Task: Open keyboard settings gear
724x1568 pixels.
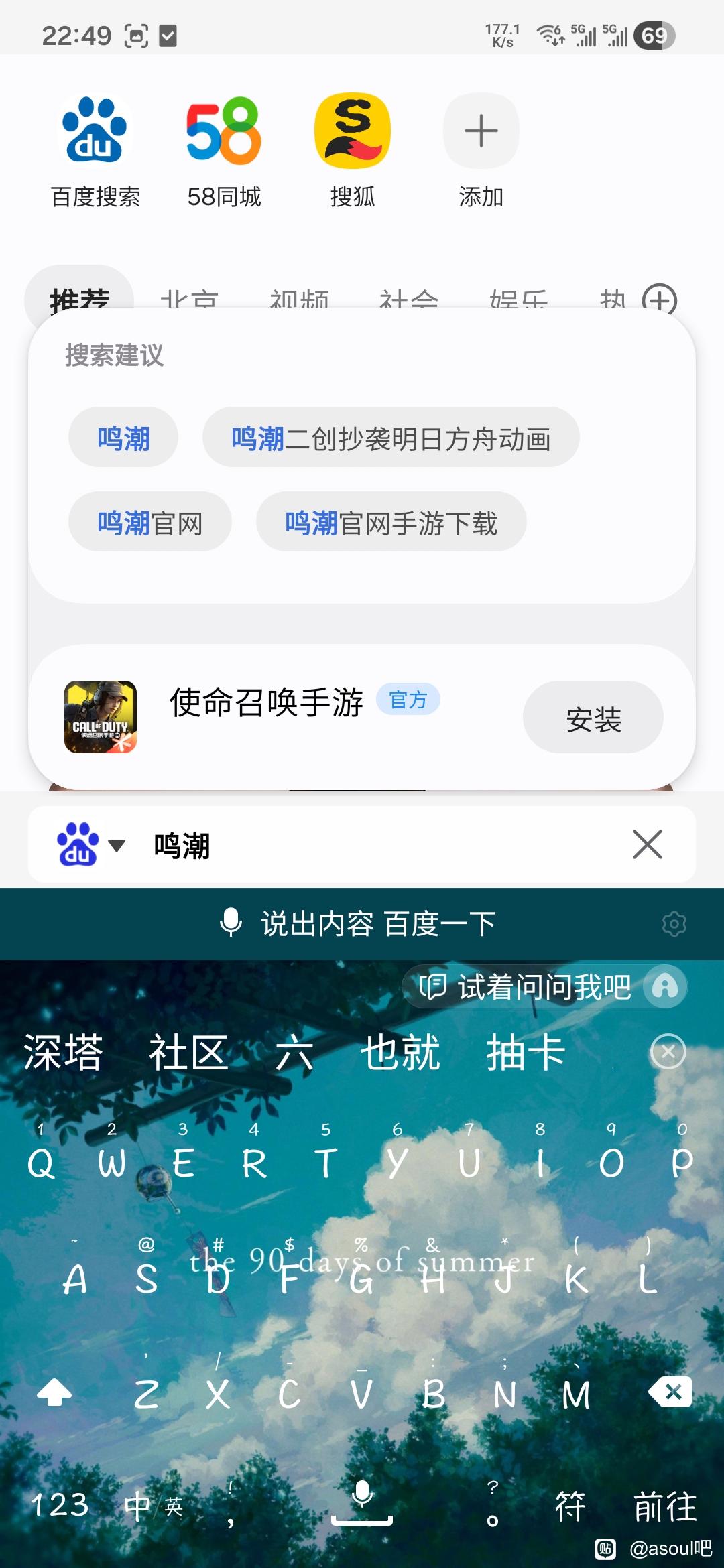Action: [674, 924]
